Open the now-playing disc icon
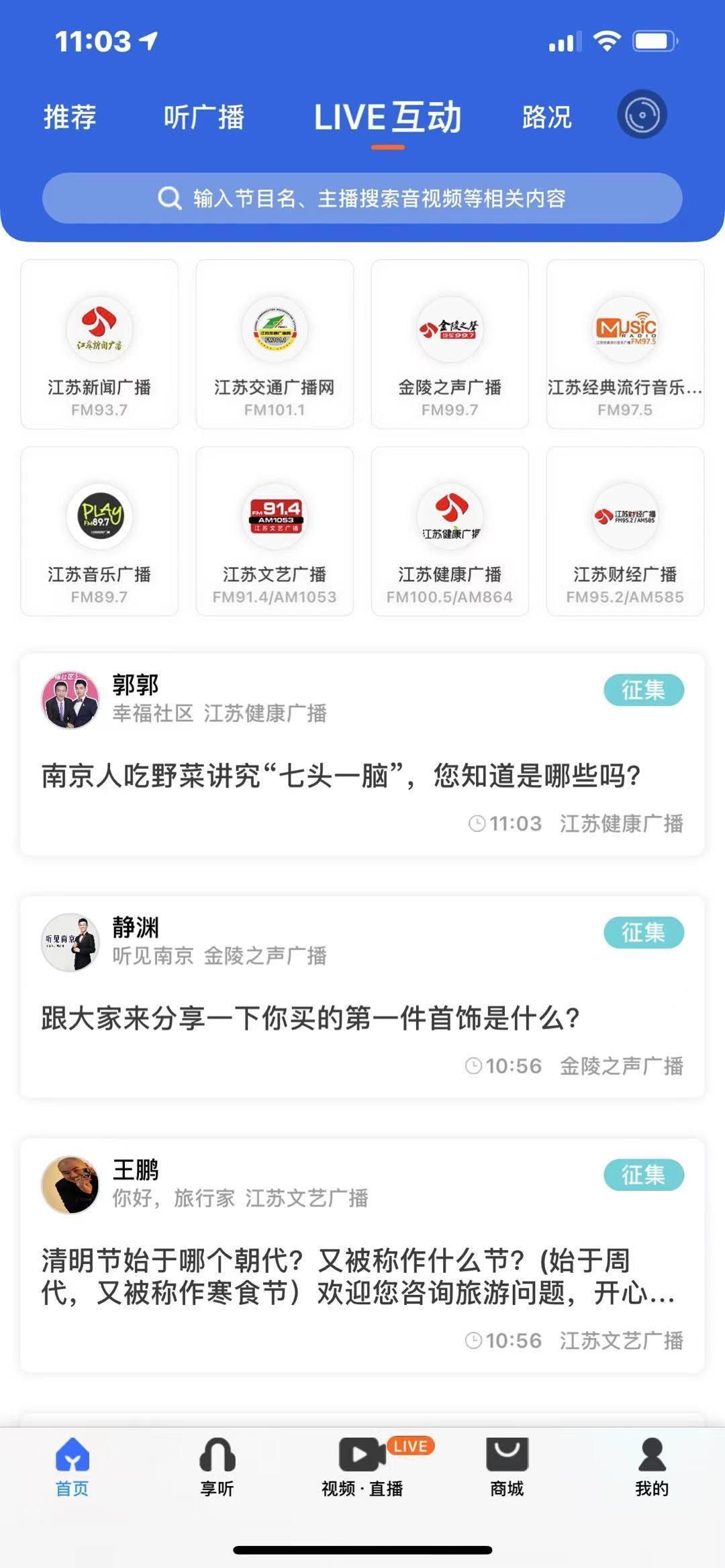Screen dimensions: 725x1568 (642, 115)
